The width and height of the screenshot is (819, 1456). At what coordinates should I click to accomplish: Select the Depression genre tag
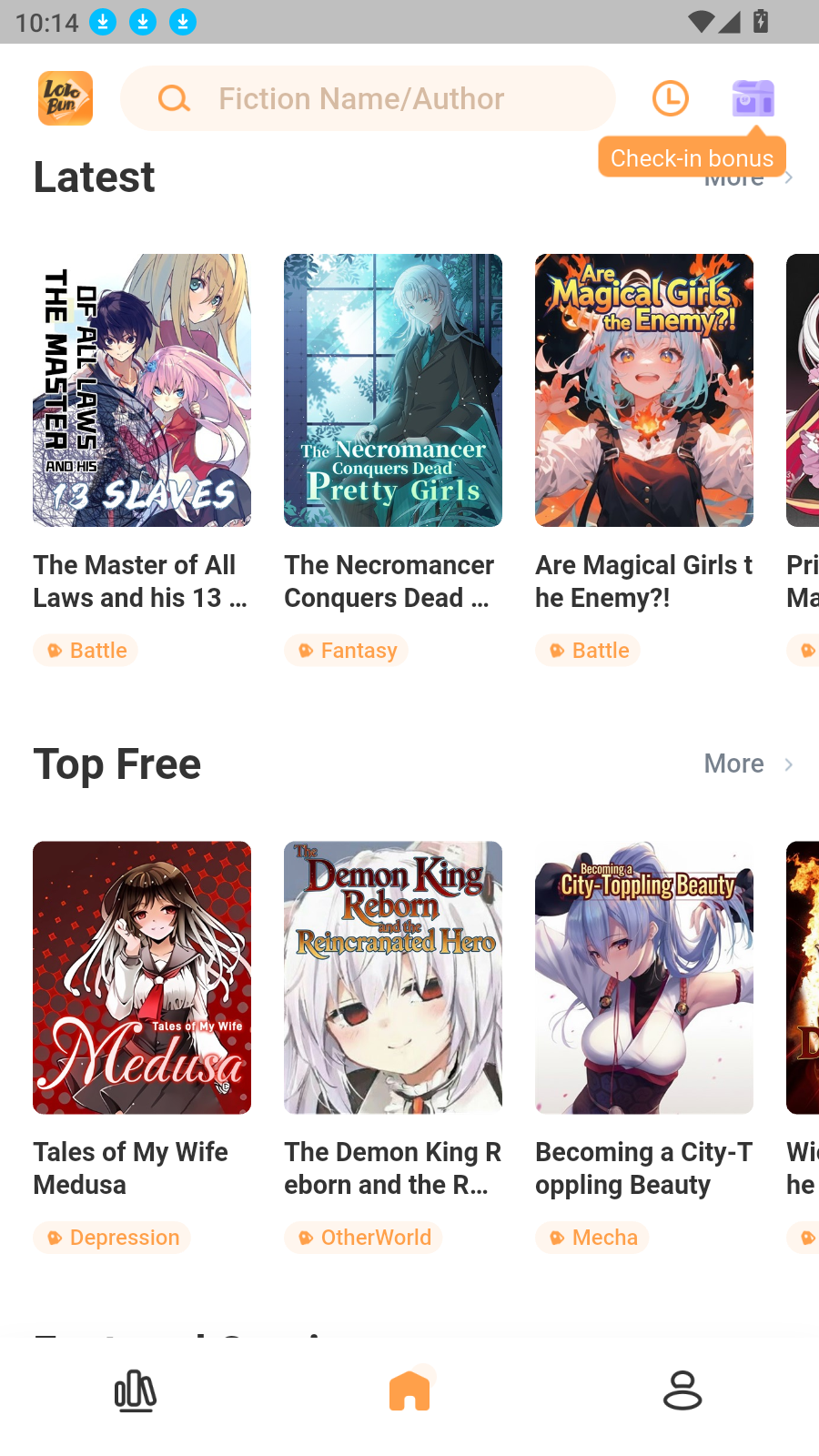tap(113, 1238)
